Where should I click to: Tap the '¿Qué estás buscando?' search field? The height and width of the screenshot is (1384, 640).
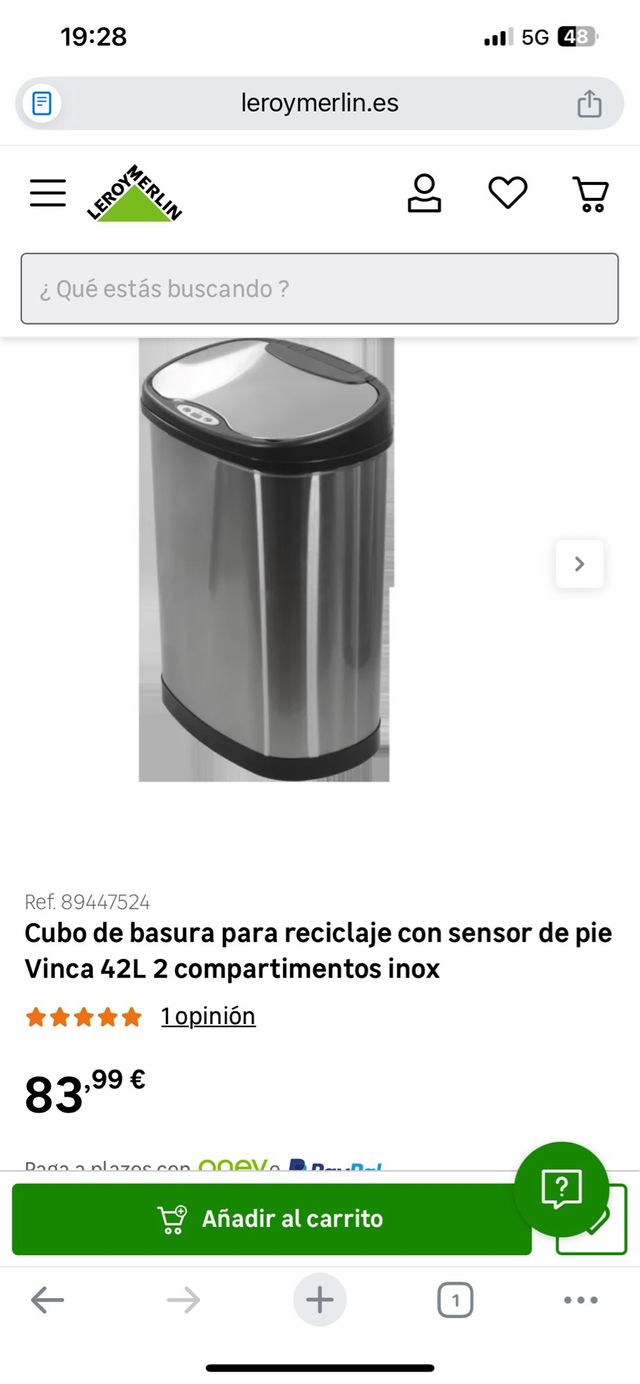[320, 289]
